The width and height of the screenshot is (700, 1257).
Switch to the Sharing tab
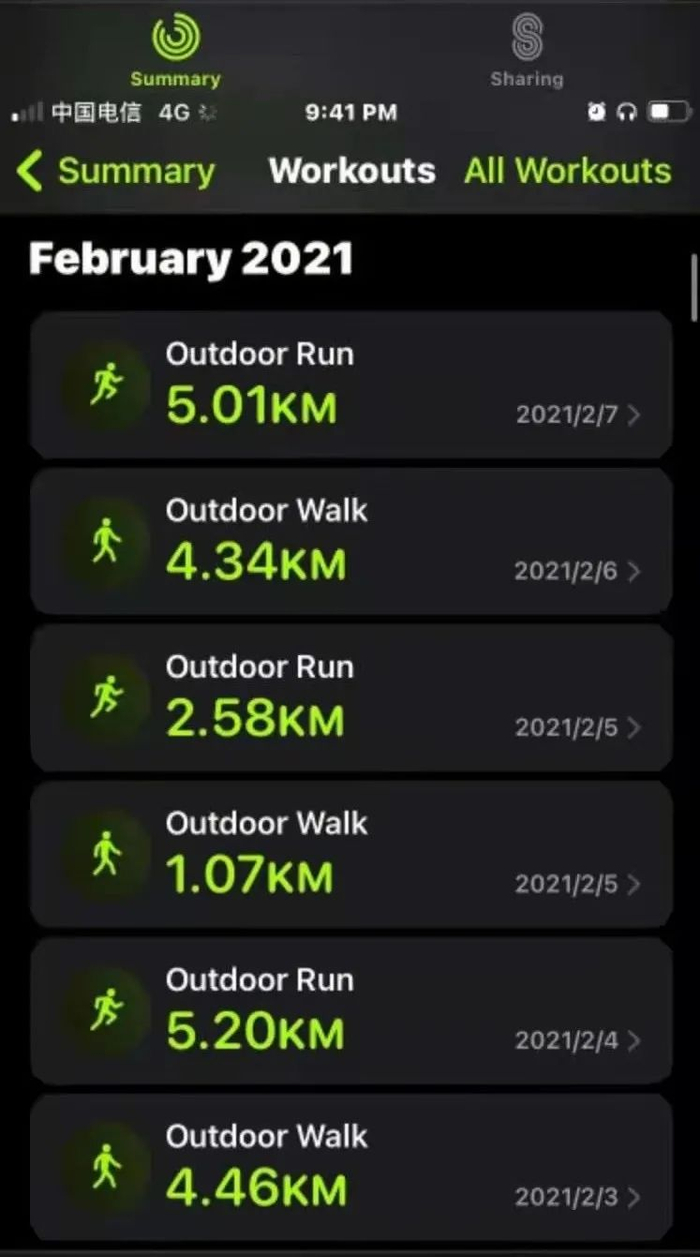coord(526,52)
